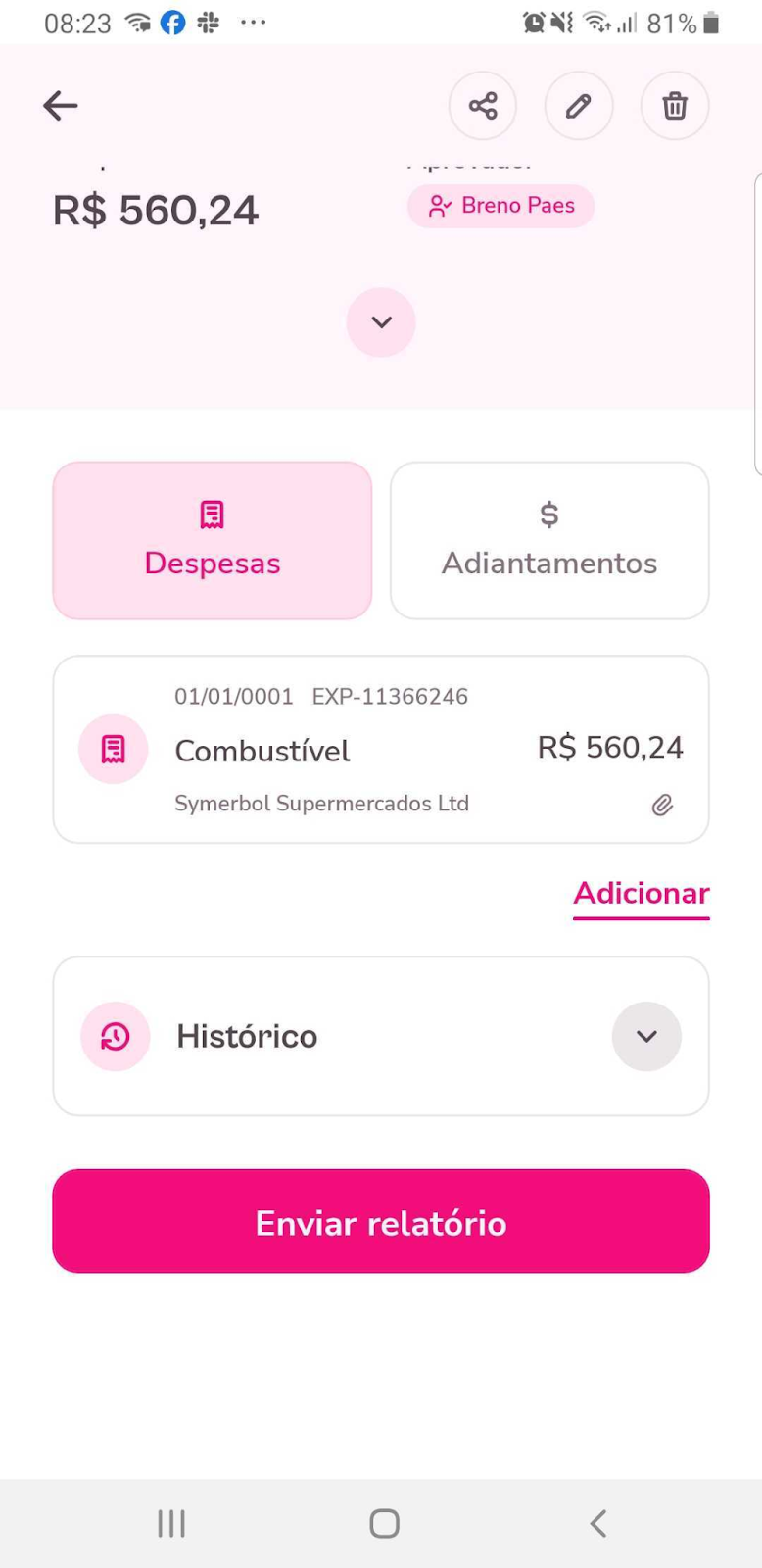Open the Combustível expense card
This screenshot has width=762, height=1568.
(x=381, y=750)
